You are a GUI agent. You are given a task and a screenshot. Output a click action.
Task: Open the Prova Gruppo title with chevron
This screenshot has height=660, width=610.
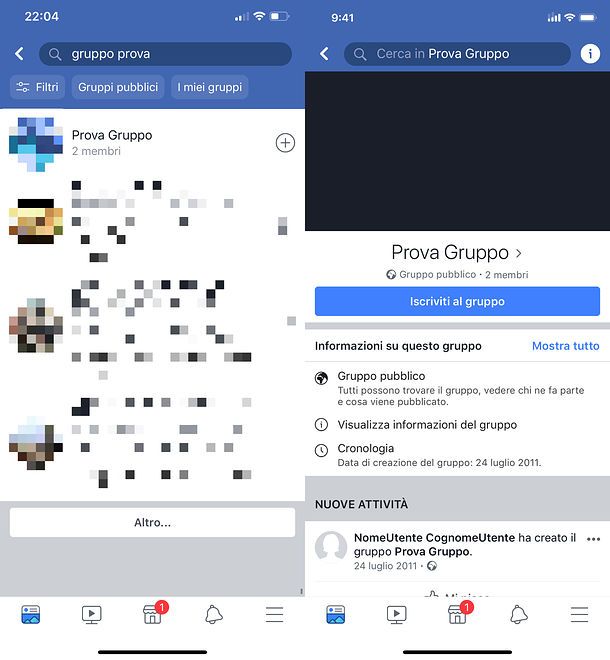tap(457, 253)
